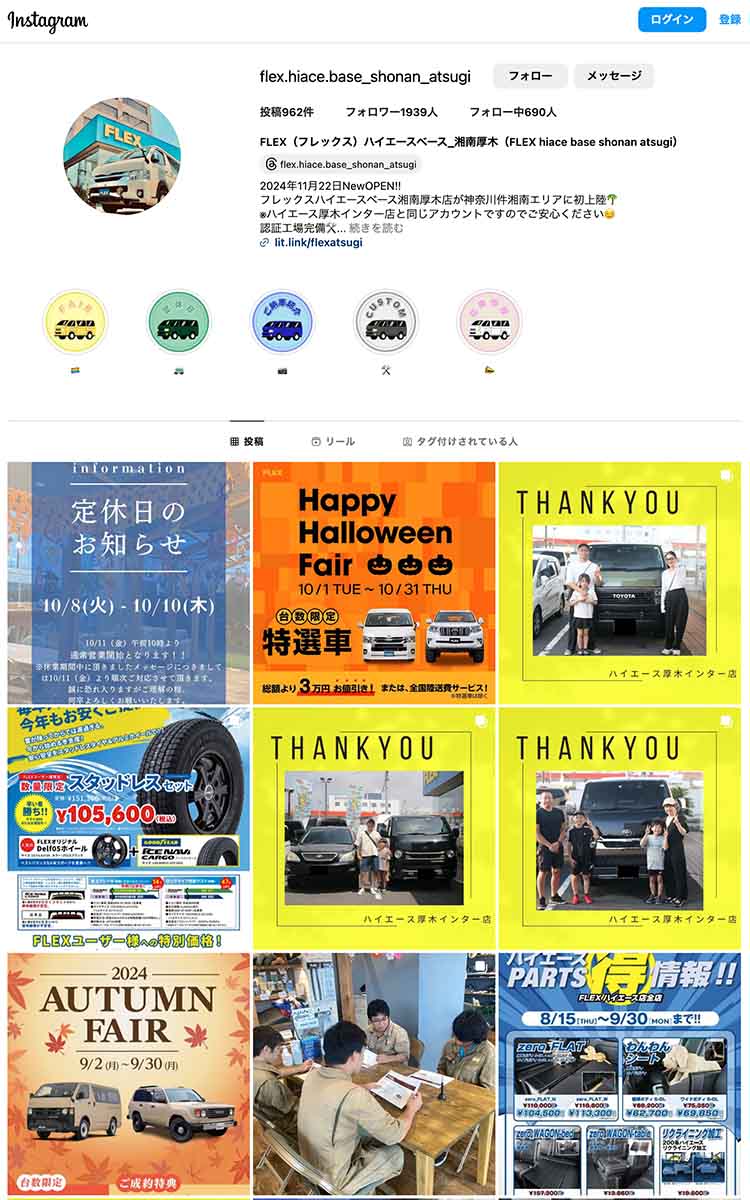Send a message via メッセージ button
The height and width of the screenshot is (1200, 750).
pos(614,76)
